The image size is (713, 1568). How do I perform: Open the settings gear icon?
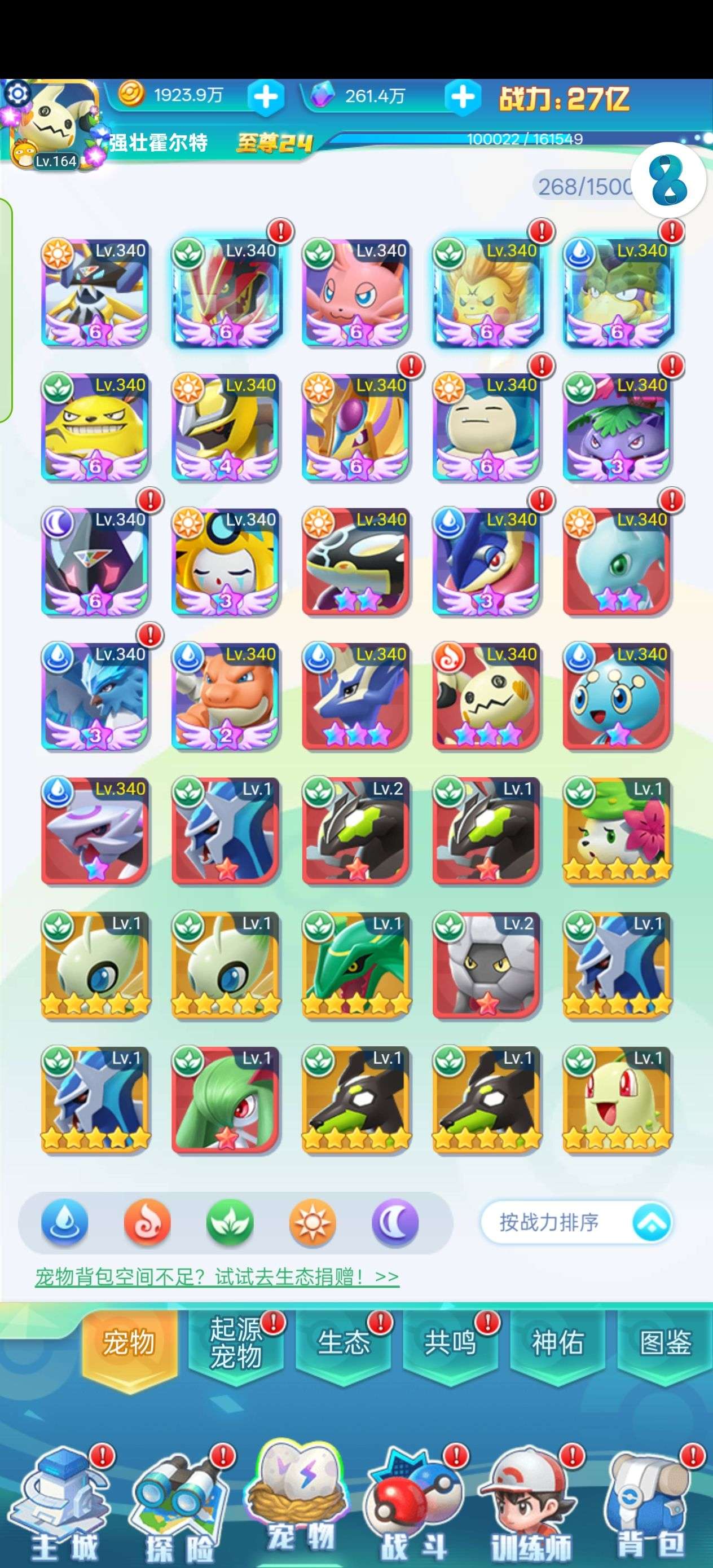(17, 93)
